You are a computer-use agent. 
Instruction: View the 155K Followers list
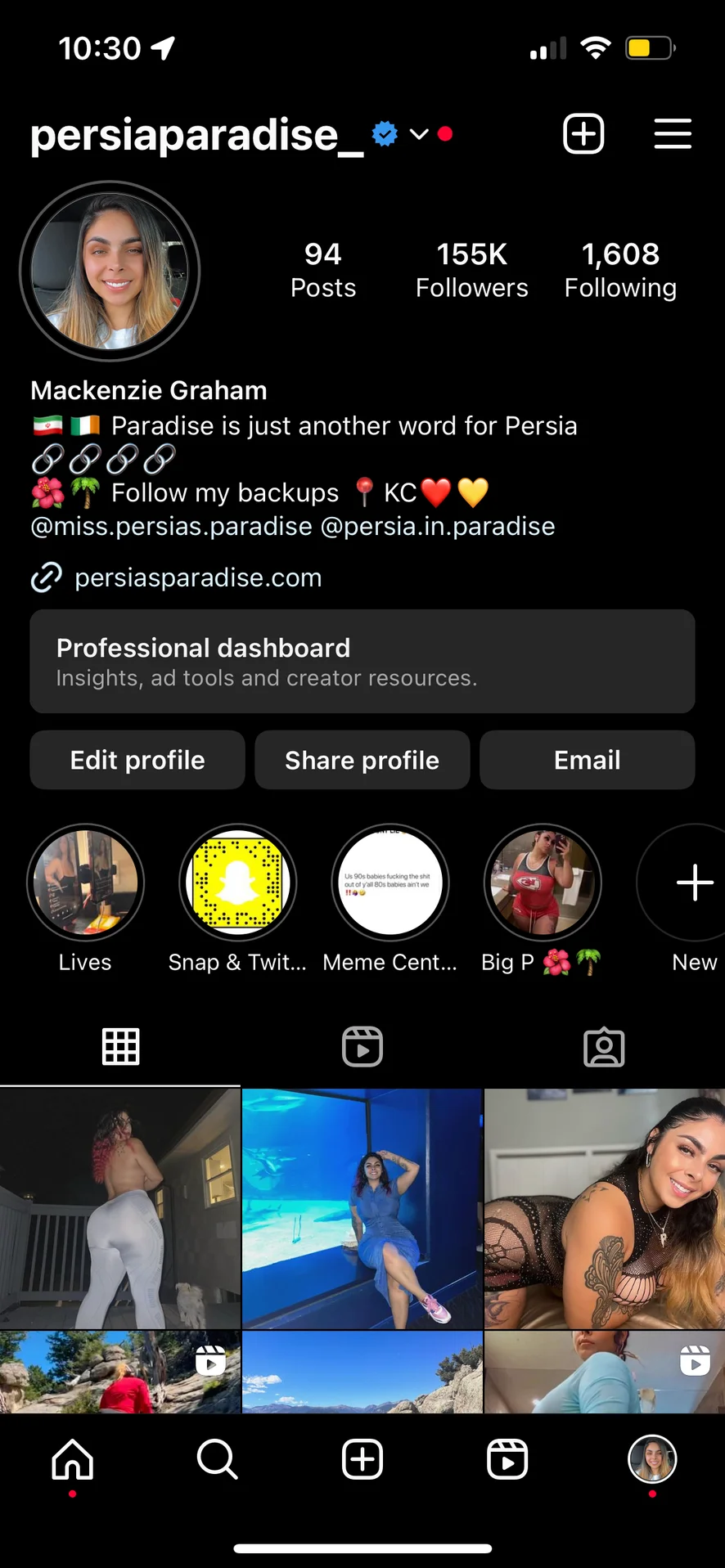click(471, 270)
